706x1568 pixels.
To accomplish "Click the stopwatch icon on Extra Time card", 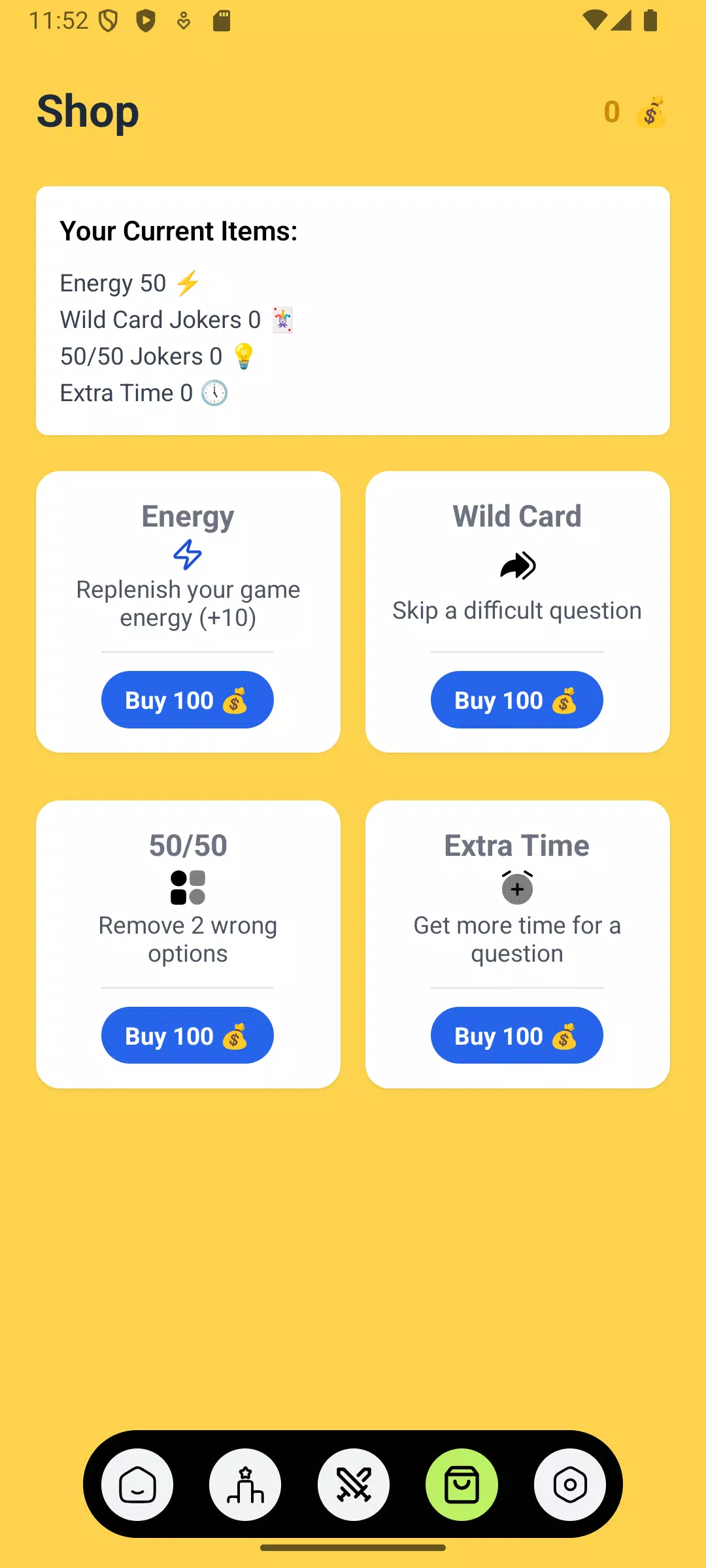I will click(x=516, y=887).
